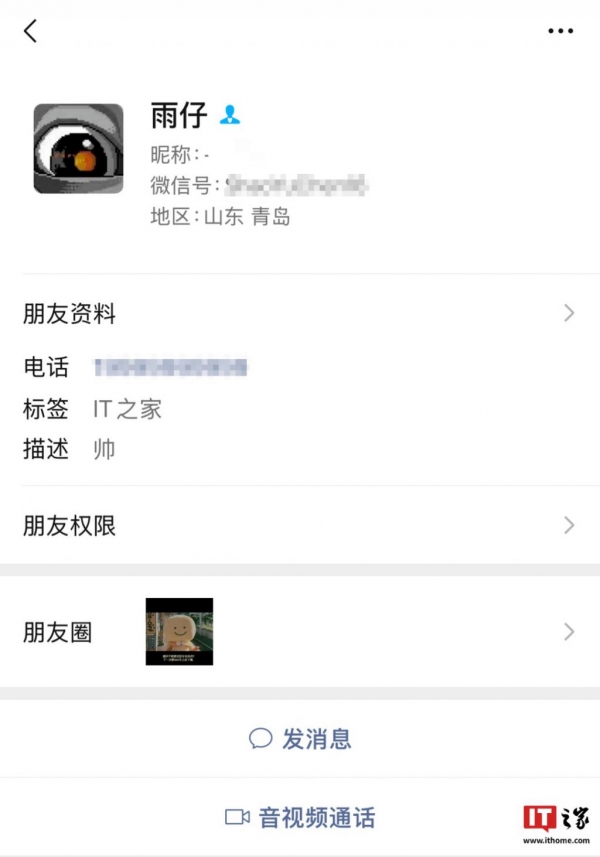Start 音视频通话 call
This screenshot has width=600, height=857.
point(300,817)
